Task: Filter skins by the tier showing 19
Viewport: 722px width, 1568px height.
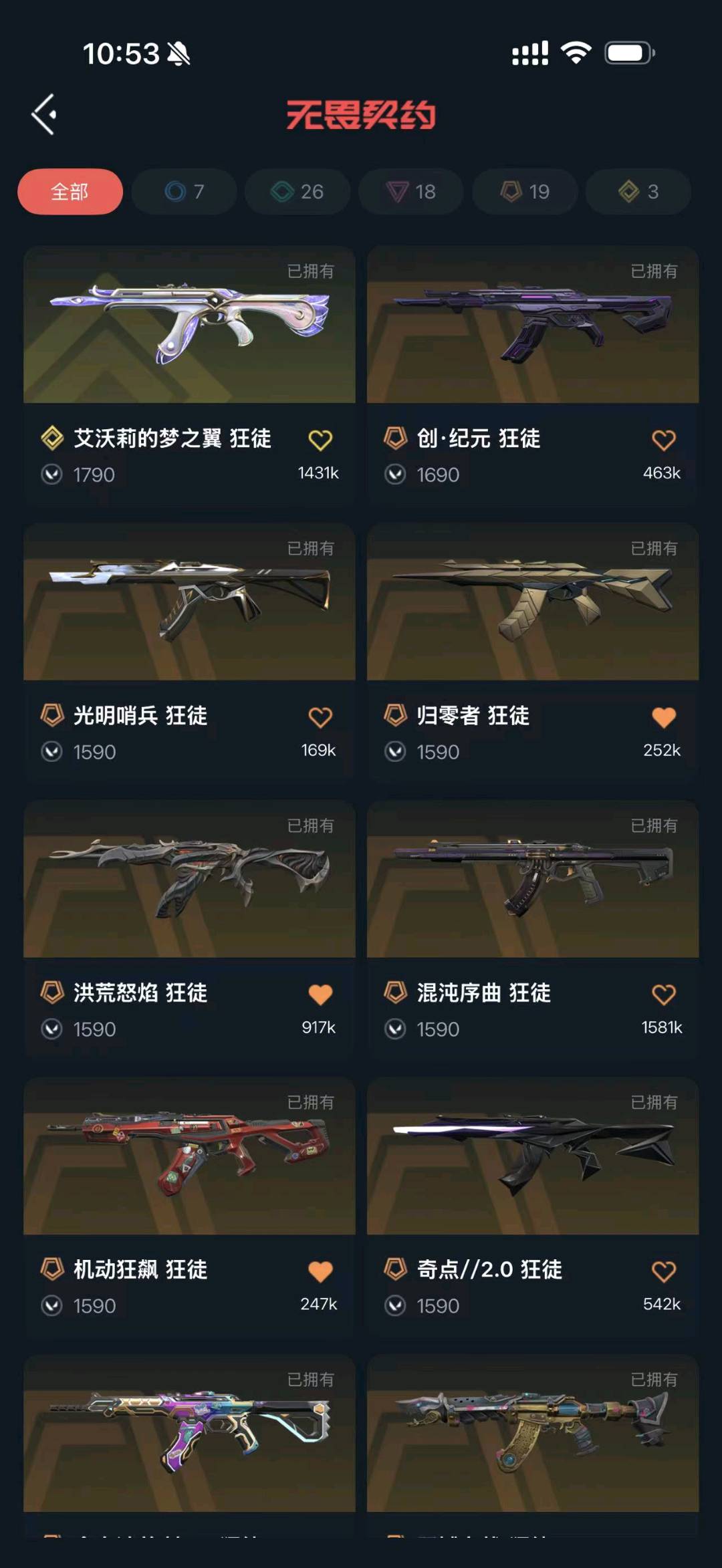Action: [x=525, y=192]
